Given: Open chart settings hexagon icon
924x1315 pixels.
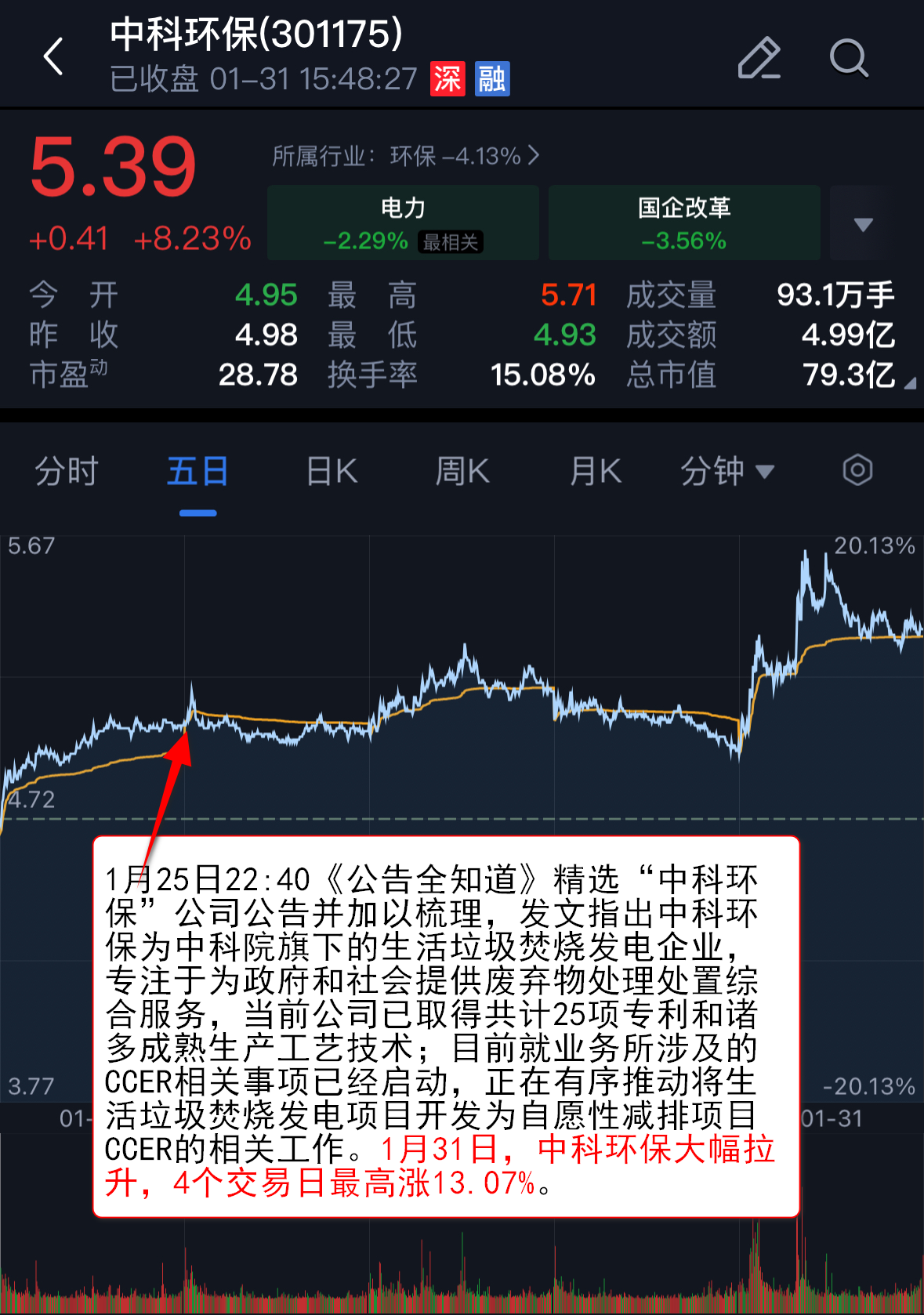Looking at the screenshot, I should 857,471.
